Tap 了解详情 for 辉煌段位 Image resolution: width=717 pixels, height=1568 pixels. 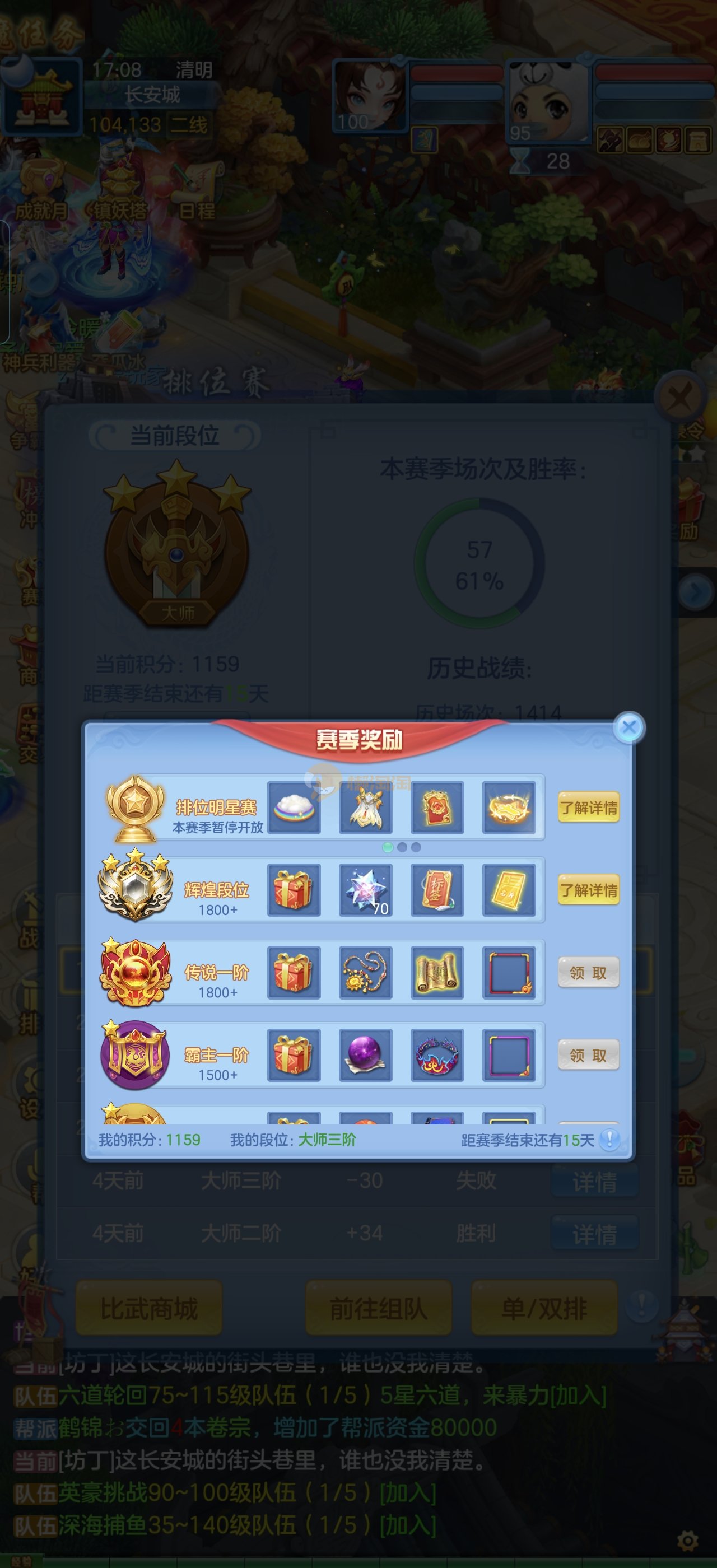click(588, 890)
